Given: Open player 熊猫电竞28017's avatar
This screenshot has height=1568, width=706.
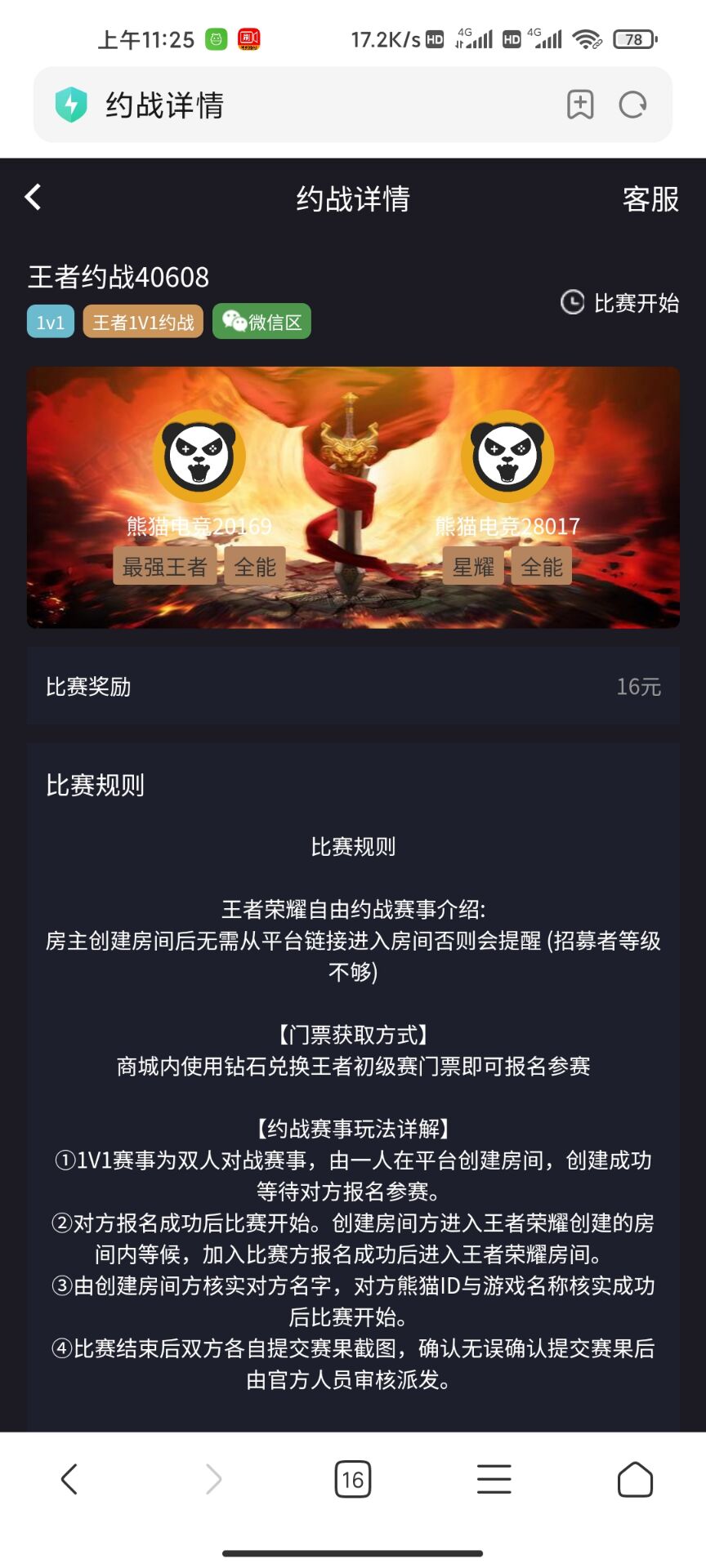Looking at the screenshot, I should coord(507,457).
